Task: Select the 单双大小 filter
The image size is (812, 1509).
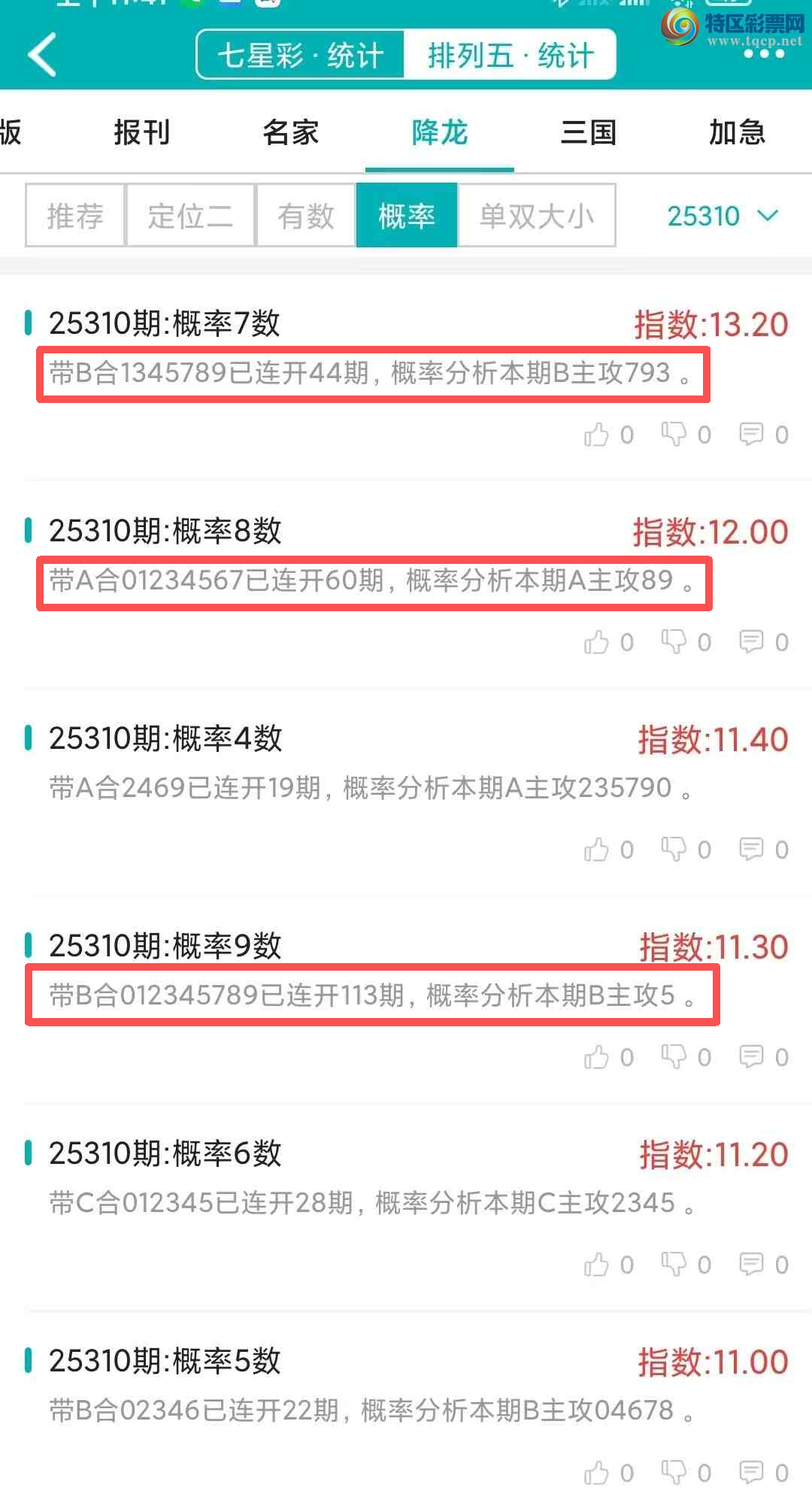Action: (537, 216)
